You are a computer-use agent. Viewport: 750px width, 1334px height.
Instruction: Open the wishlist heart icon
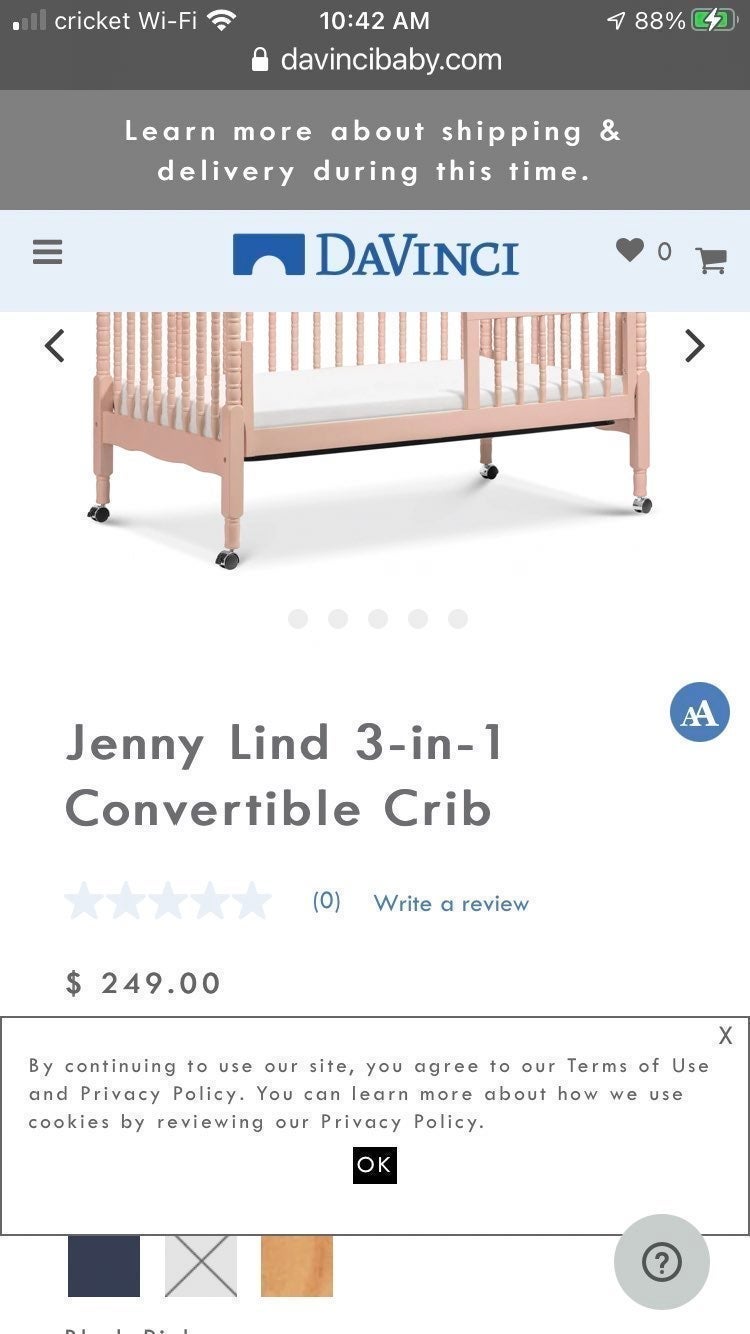(x=629, y=250)
